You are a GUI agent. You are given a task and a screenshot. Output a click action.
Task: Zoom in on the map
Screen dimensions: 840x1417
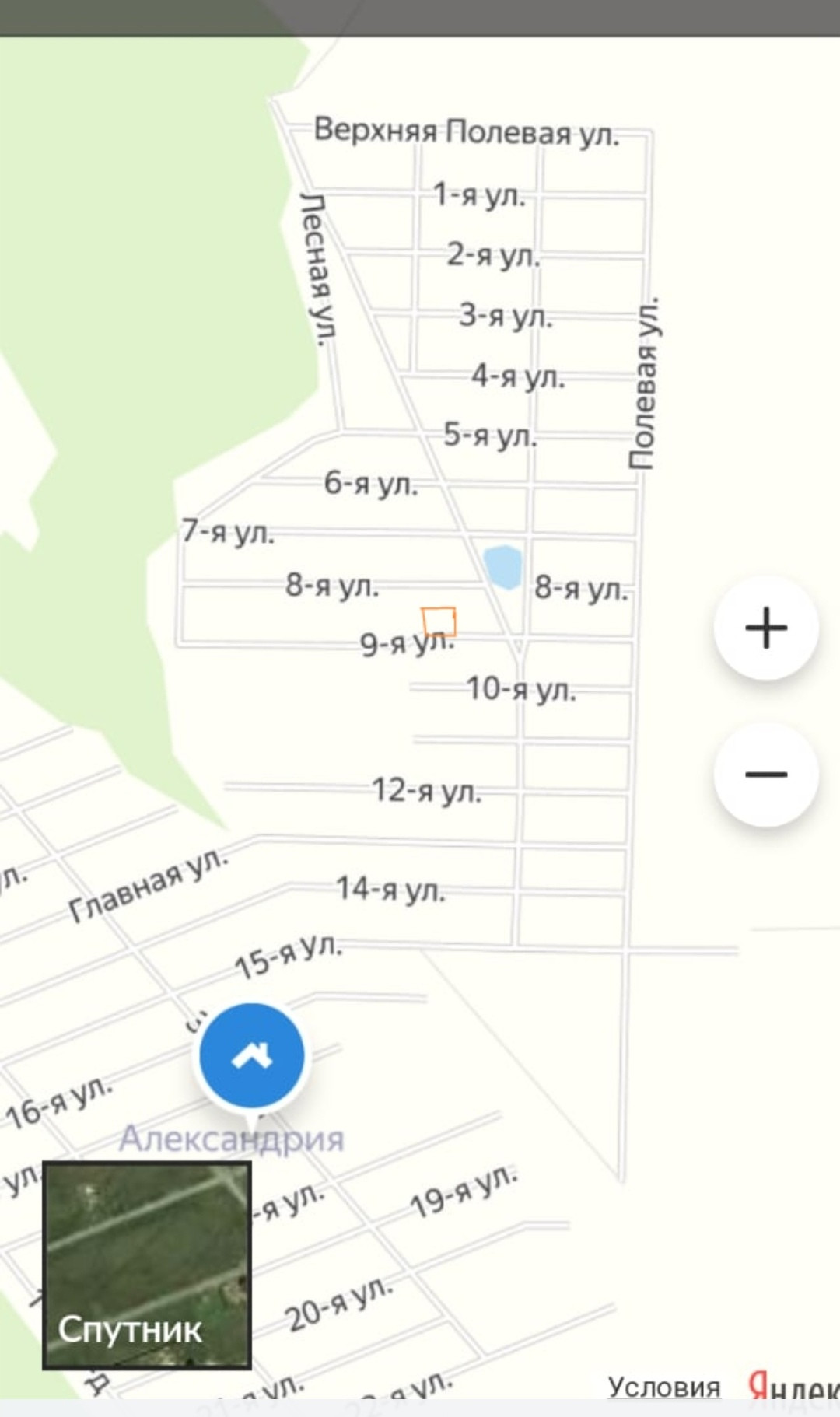click(x=766, y=628)
